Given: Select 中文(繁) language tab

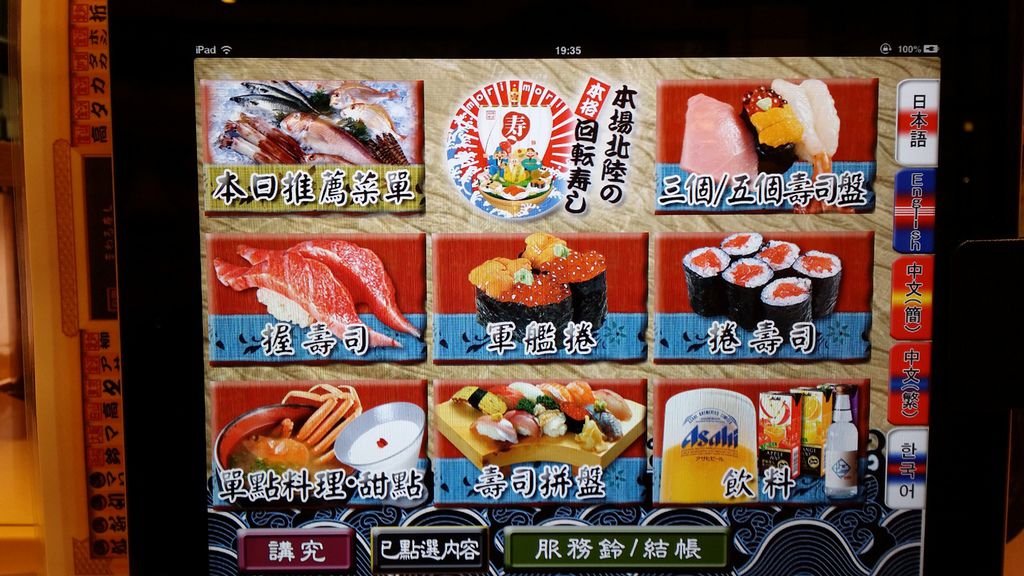Looking at the screenshot, I should (x=908, y=384).
